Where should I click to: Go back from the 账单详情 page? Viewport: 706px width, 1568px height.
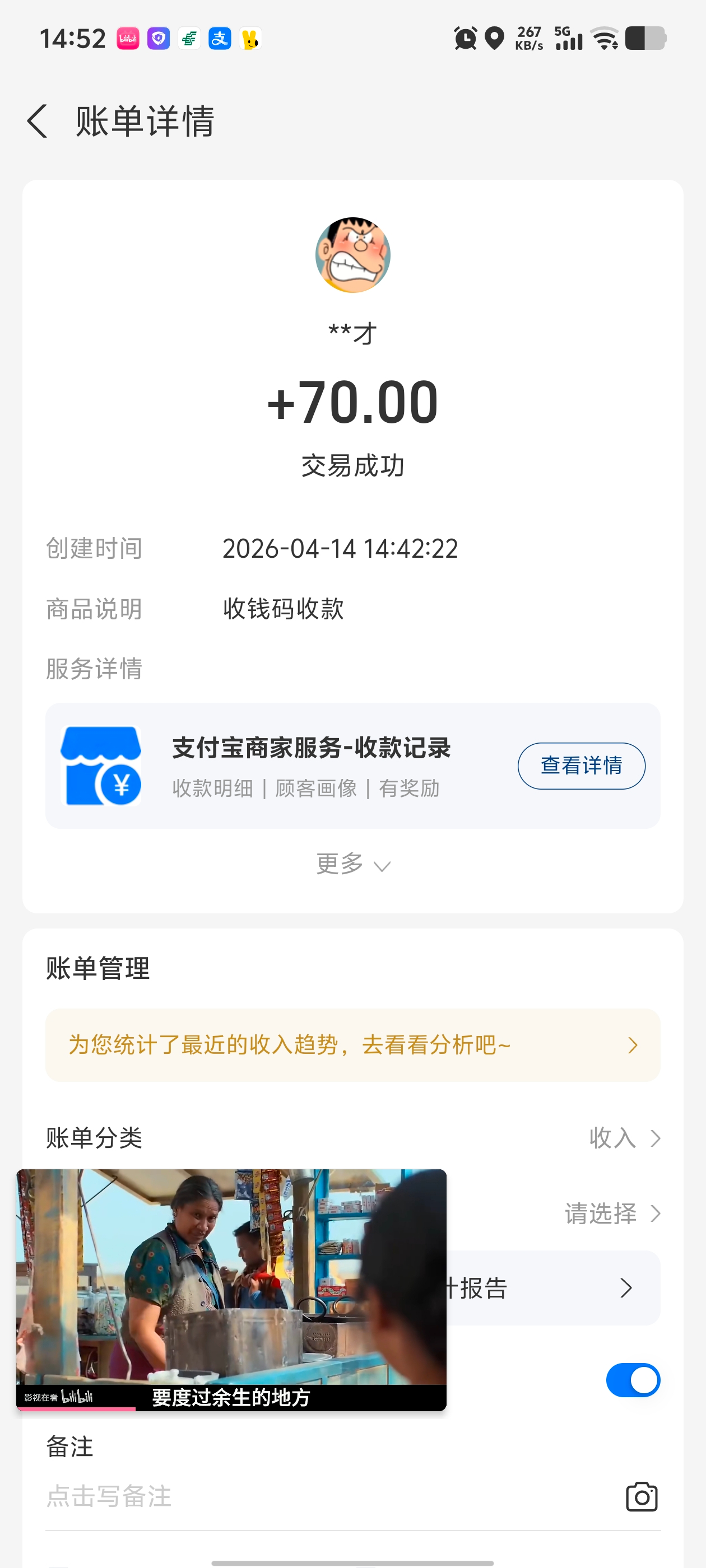point(38,120)
